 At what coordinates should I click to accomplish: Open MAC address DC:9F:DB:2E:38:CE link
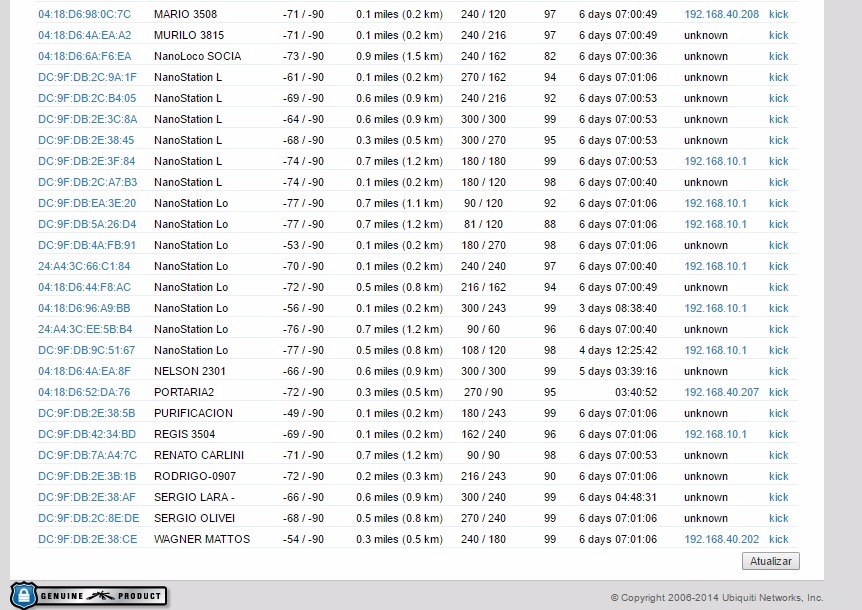[x=87, y=539]
